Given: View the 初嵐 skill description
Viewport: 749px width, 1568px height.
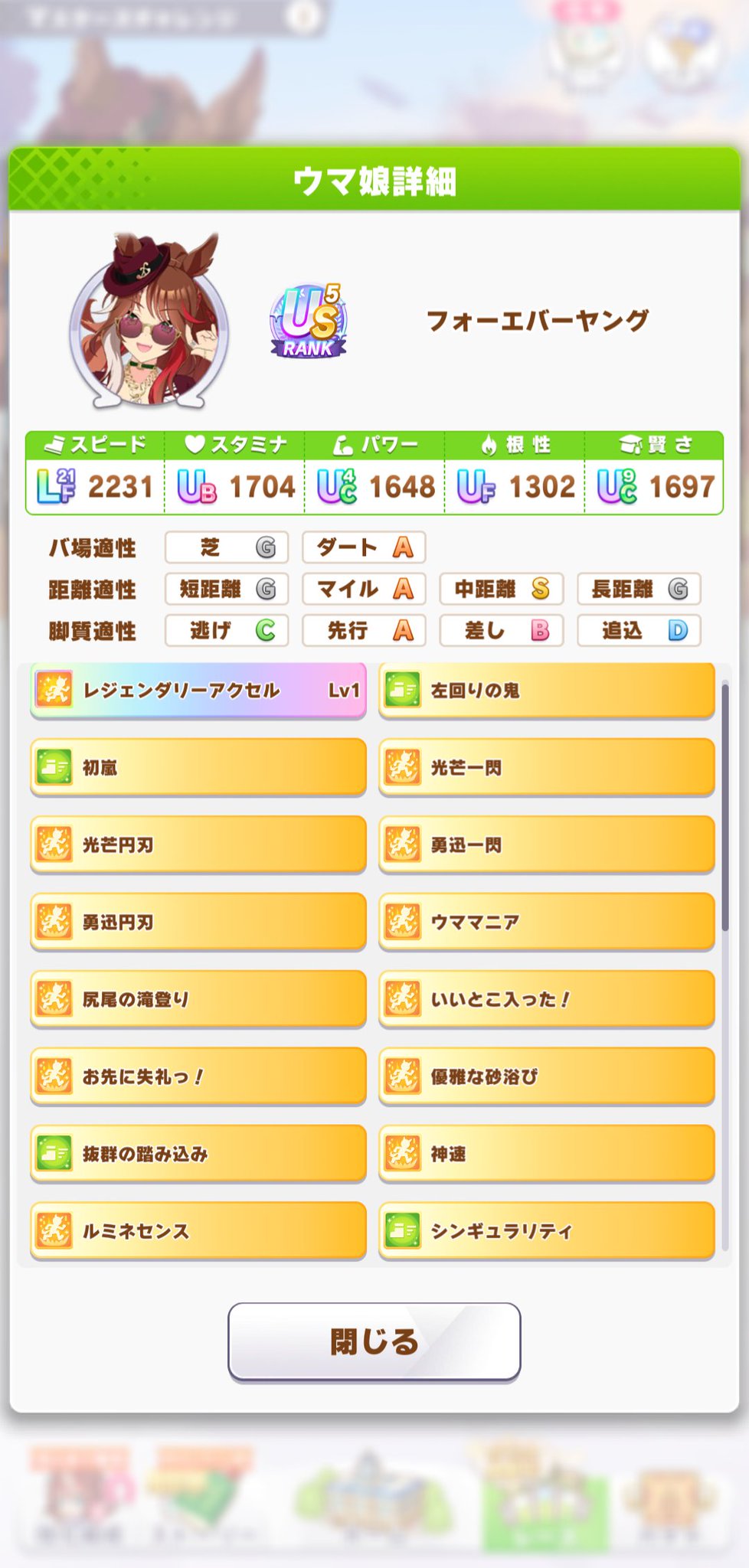Looking at the screenshot, I should pyautogui.click(x=198, y=767).
